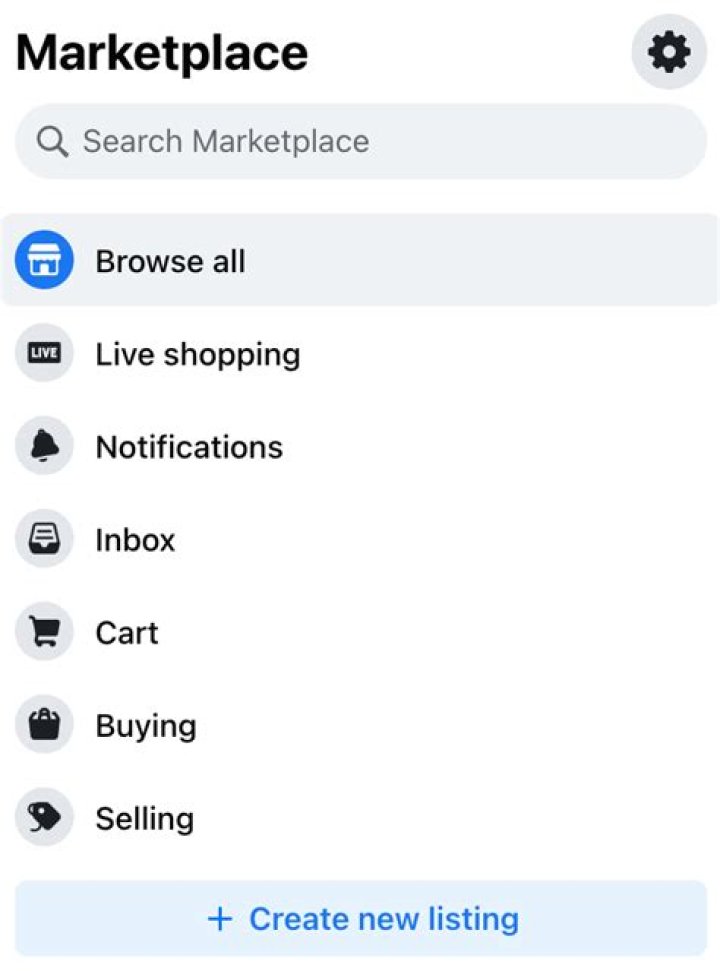Click the plus icon on Create new listing

coord(219,918)
